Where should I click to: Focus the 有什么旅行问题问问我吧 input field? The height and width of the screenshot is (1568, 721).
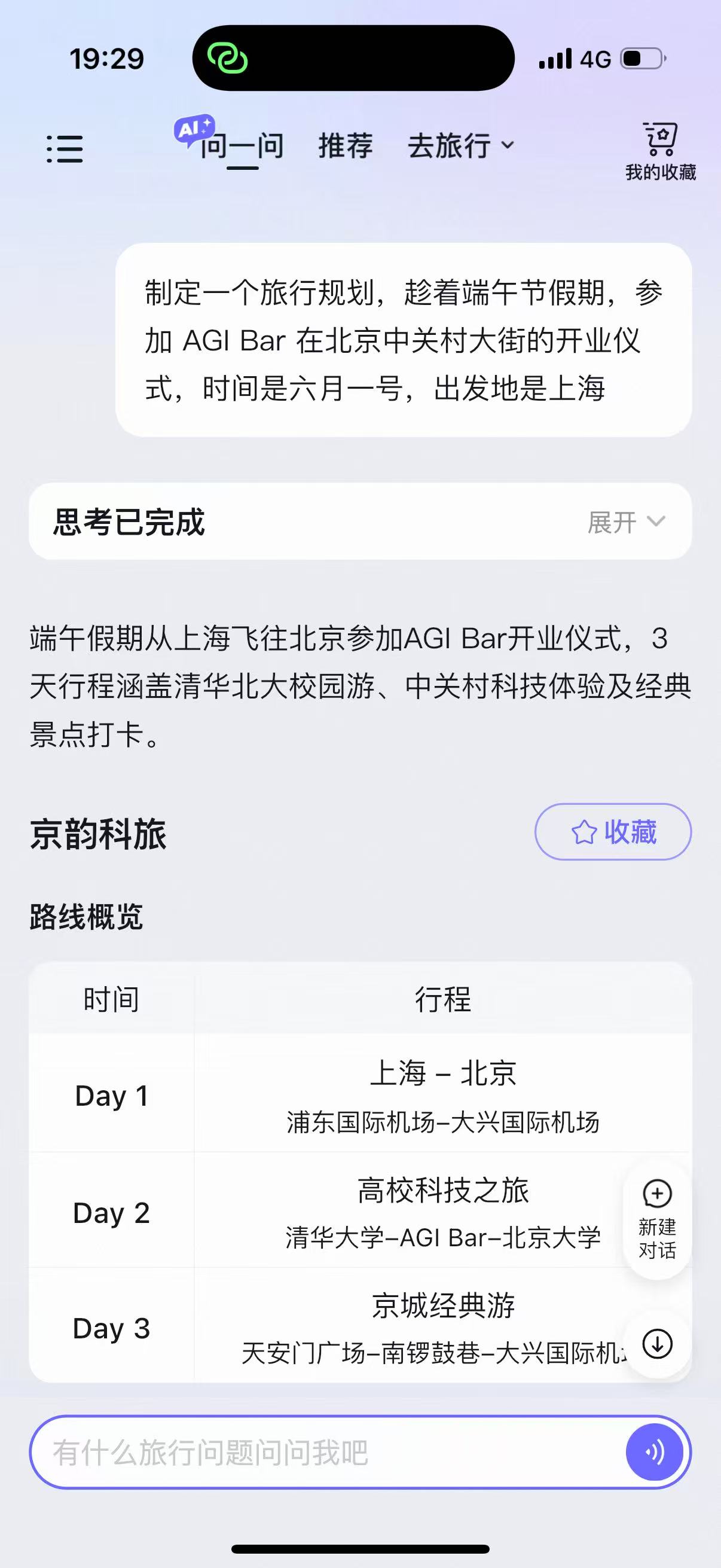click(329, 1453)
